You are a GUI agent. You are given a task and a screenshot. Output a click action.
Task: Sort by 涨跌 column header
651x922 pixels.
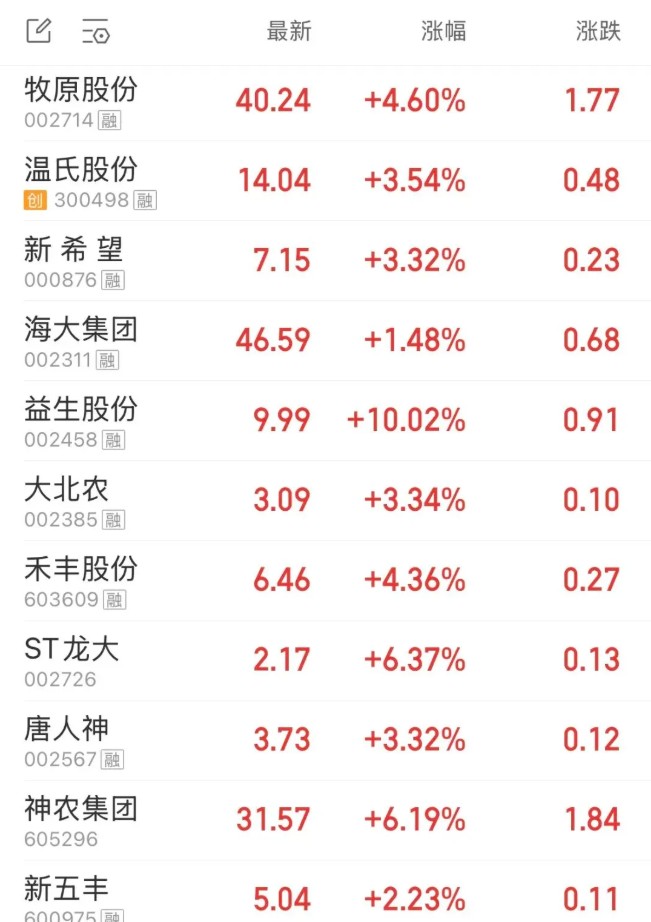598,31
